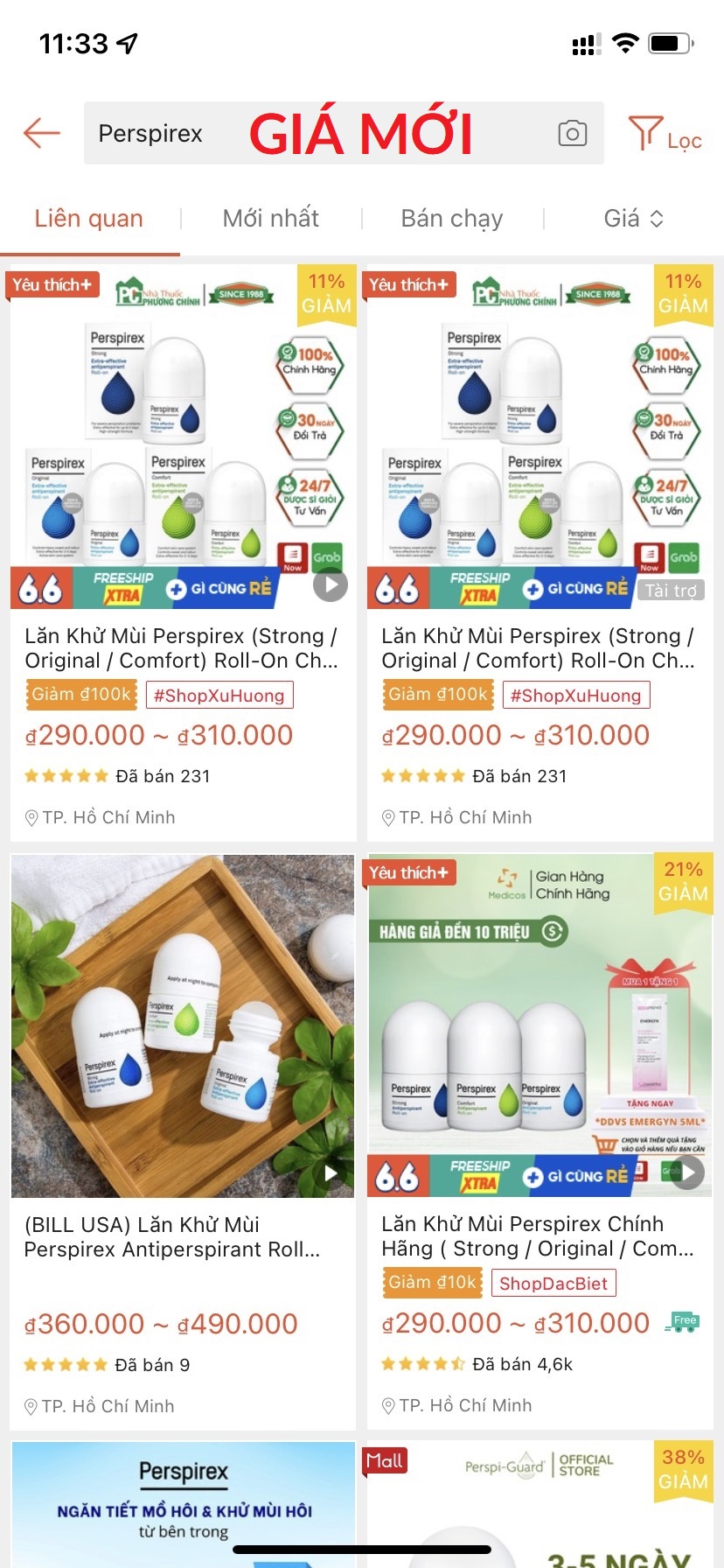Open the Medicos product with 4,6k sold
724x1568 pixels.
[540, 1142]
